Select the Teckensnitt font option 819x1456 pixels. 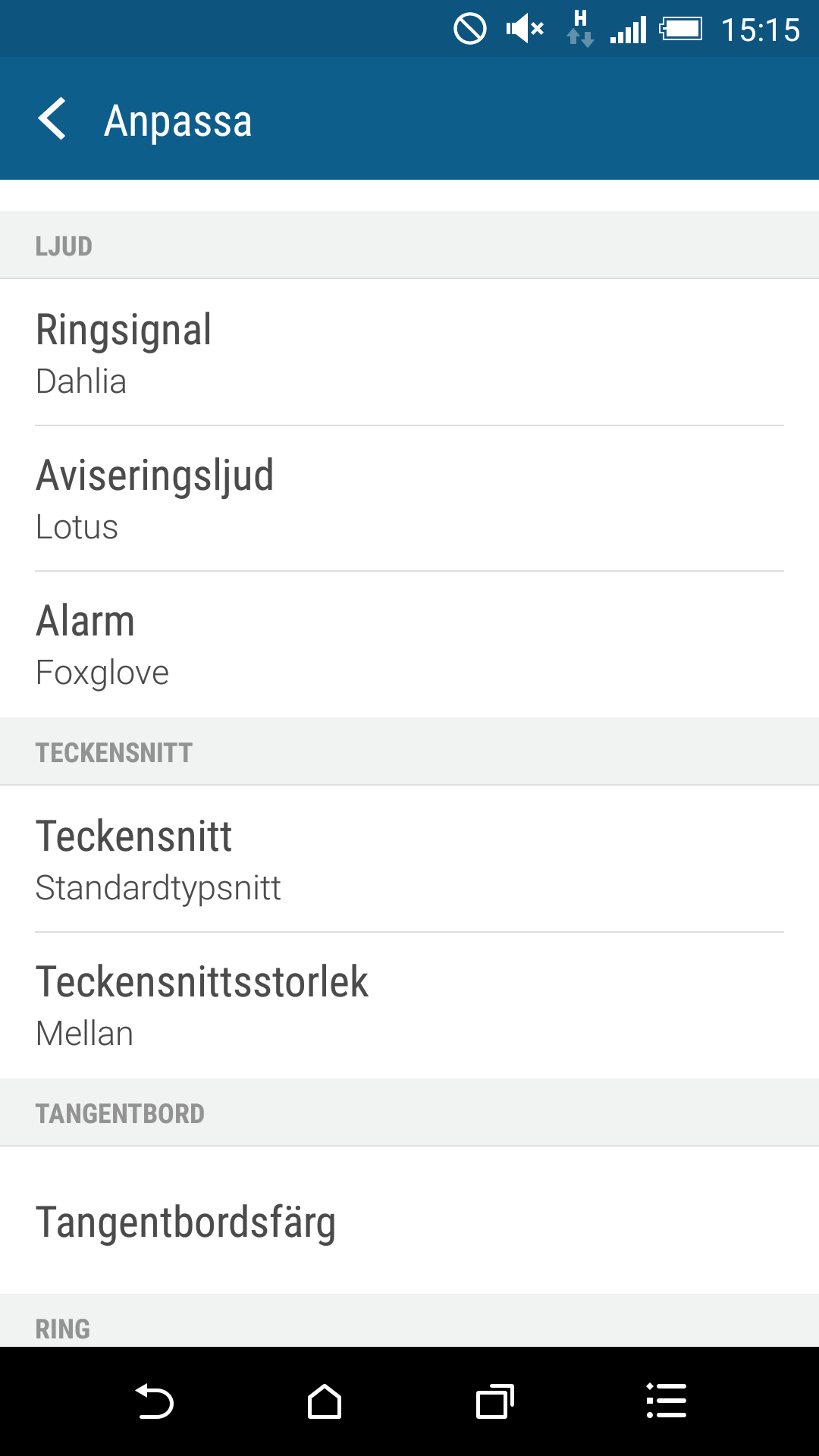click(x=409, y=858)
